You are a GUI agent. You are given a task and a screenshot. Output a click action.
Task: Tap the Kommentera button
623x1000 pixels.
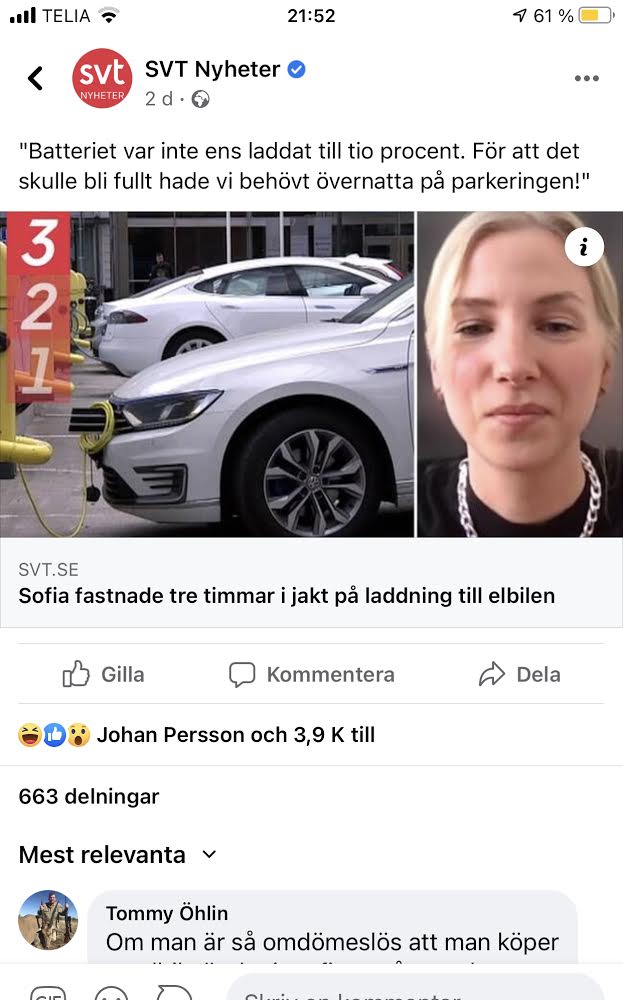click(x=312, y=675)
